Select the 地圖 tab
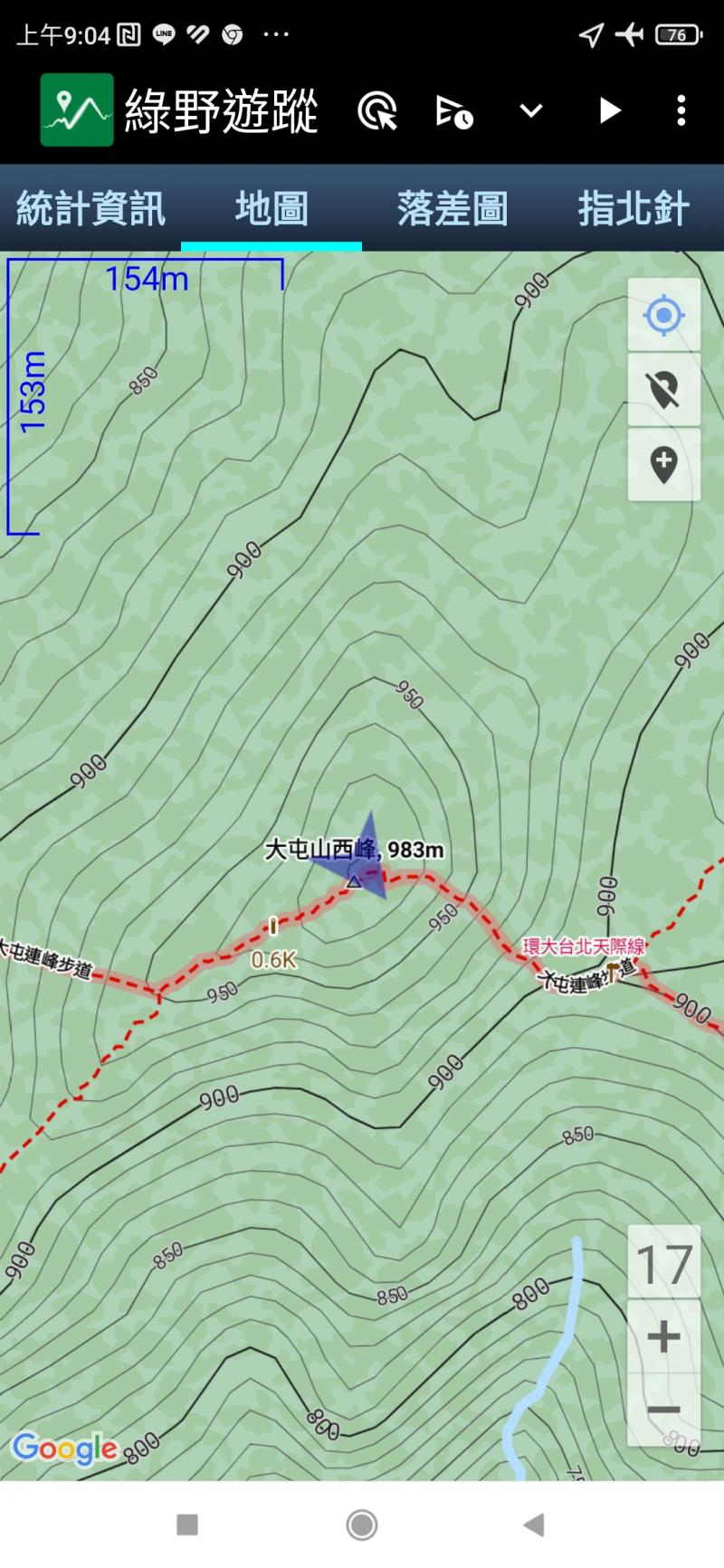The image size is (724, 1568). (x=271, y=208)
